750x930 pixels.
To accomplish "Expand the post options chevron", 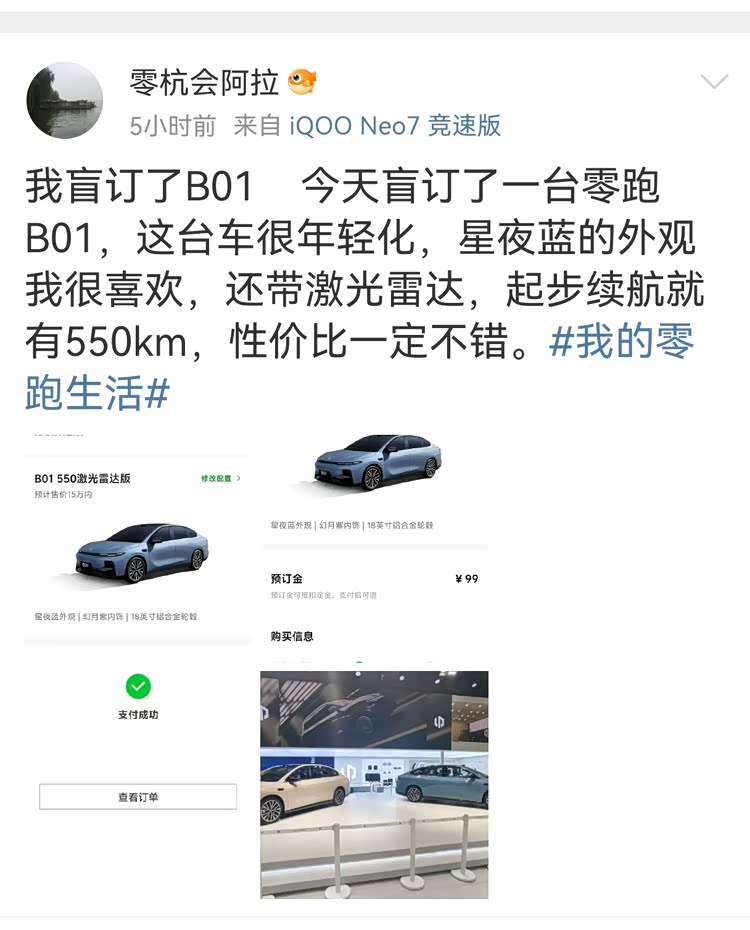I will pyautogui.click(x=714, y=82).
